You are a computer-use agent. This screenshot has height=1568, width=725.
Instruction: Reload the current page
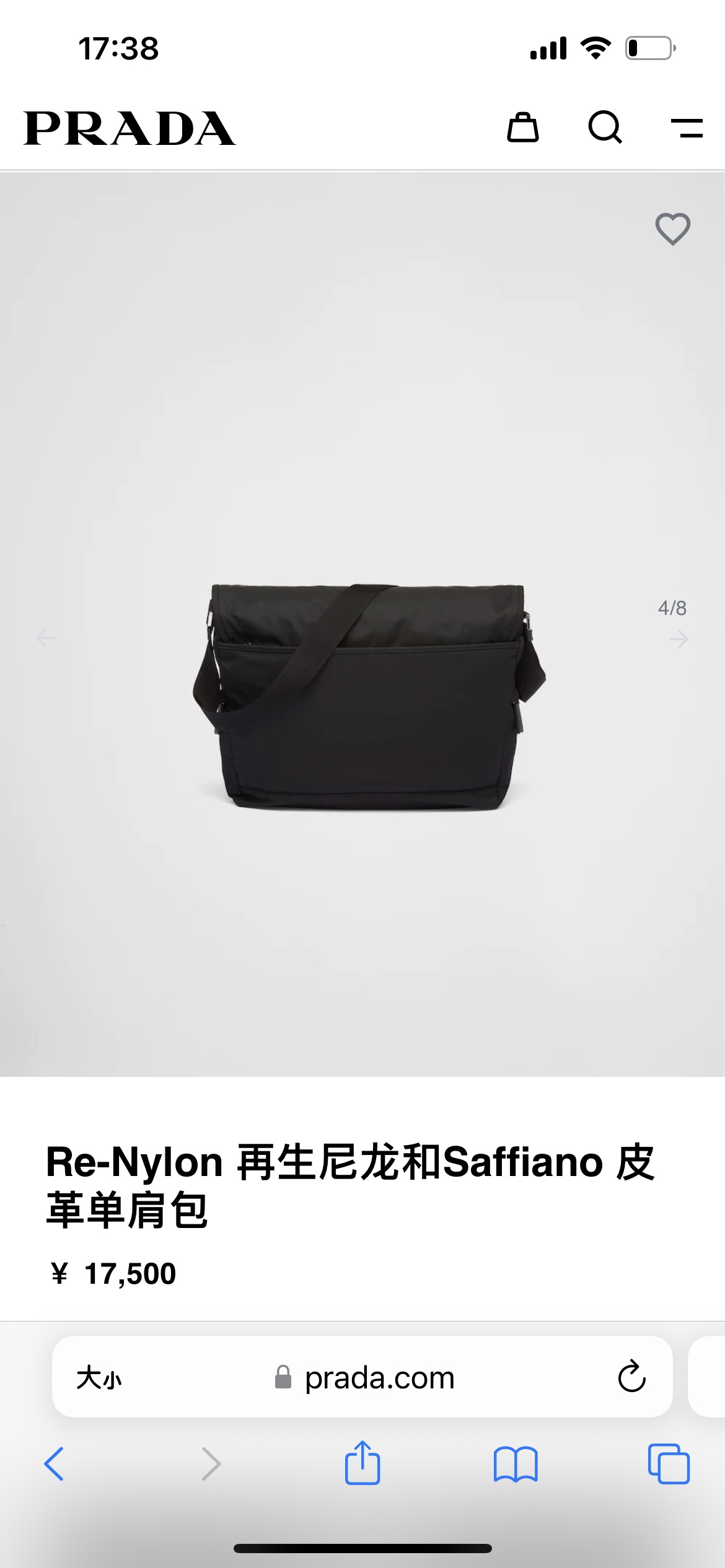(631, 1377)
